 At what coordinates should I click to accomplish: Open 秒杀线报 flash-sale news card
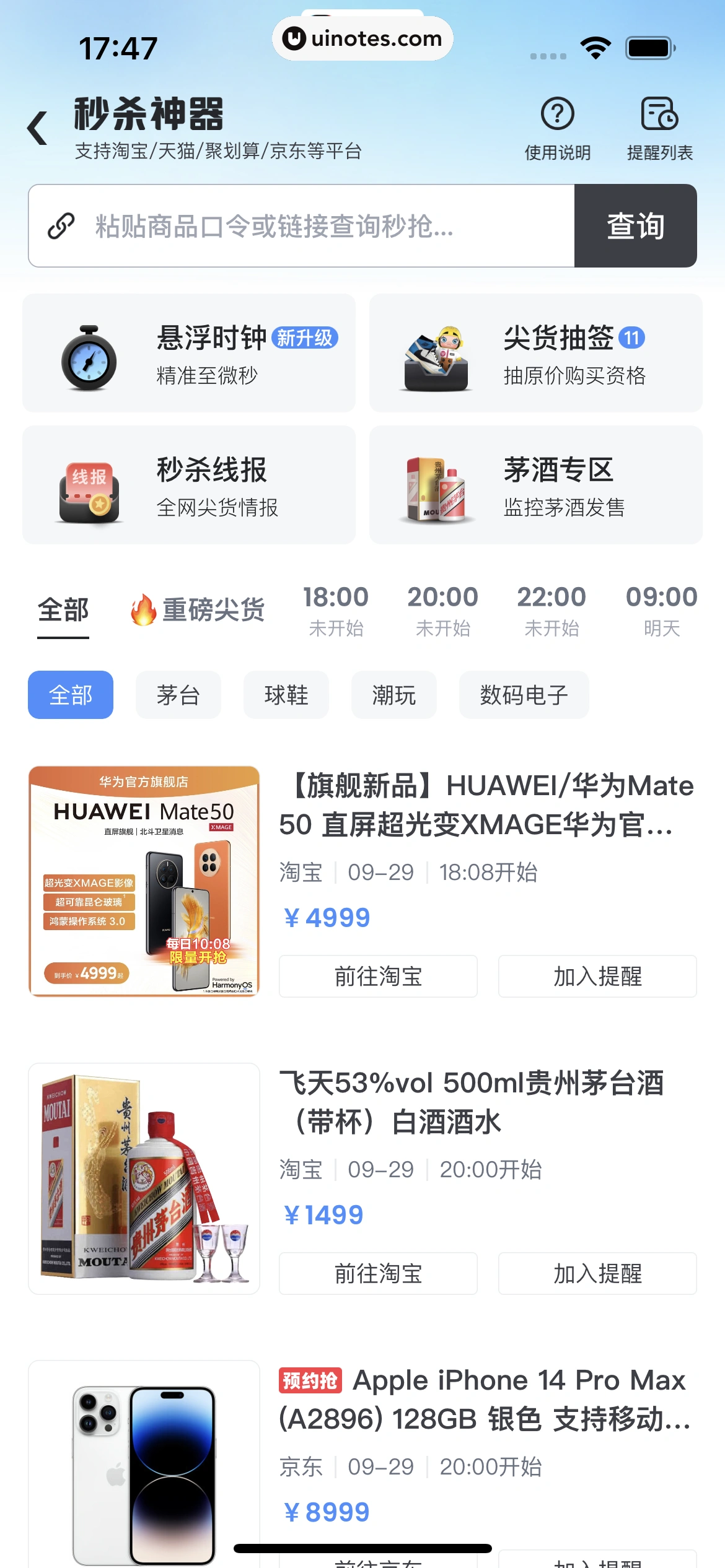pyautogui.click(x=189, y=485)
